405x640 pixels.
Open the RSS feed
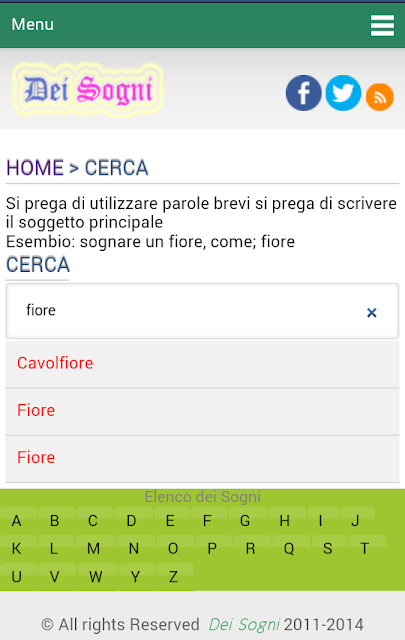379,97
